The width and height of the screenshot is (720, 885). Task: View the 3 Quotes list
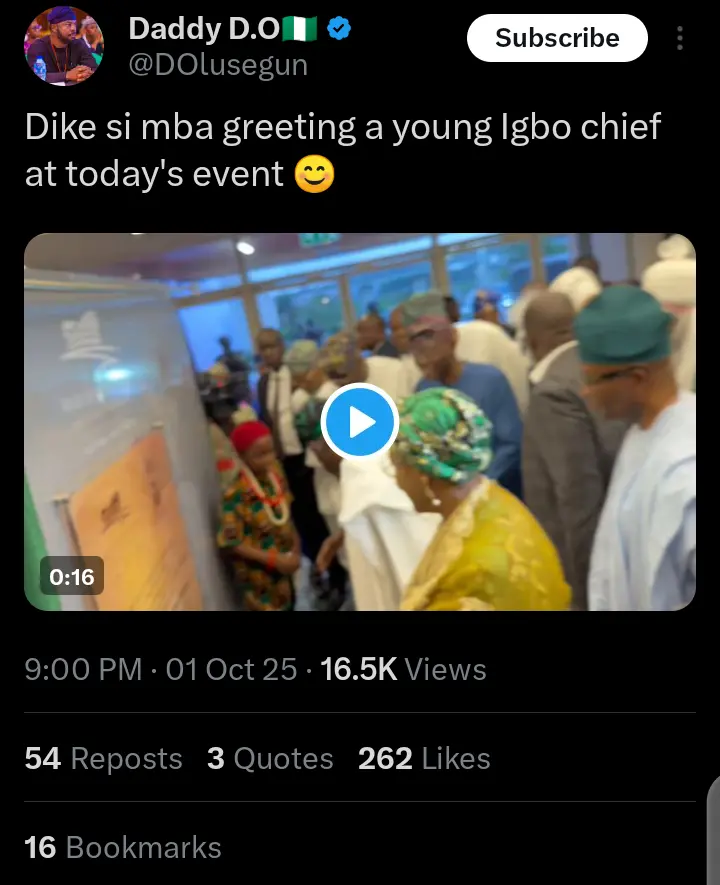click(x=270, y=759)
